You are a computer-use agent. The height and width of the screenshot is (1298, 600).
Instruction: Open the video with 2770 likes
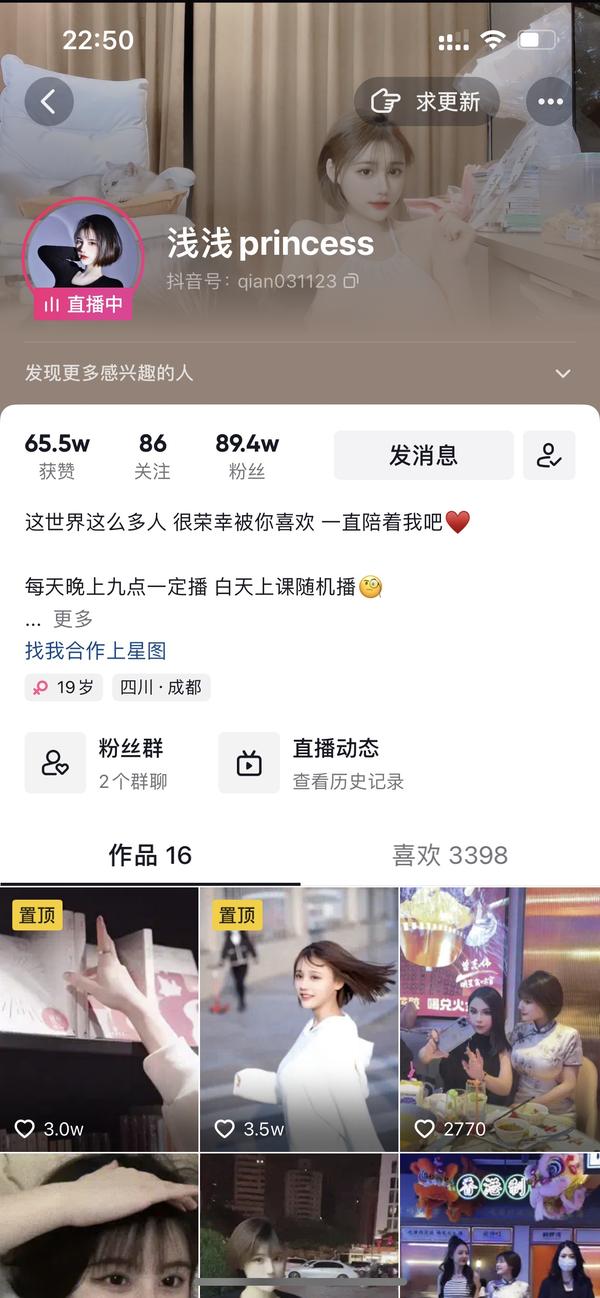500,1019
